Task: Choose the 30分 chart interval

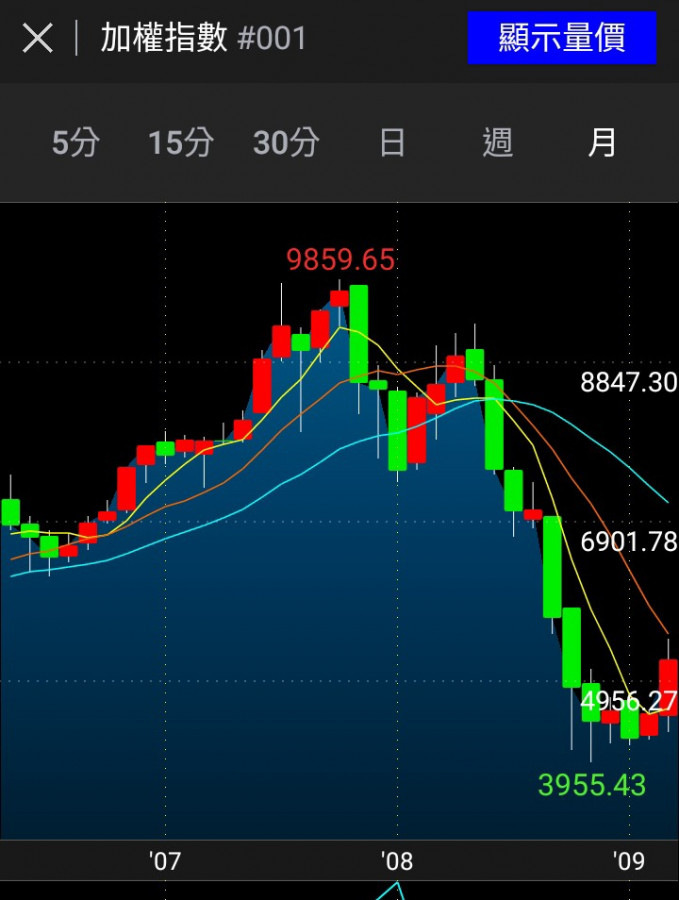Action: [x=286, y=143]
